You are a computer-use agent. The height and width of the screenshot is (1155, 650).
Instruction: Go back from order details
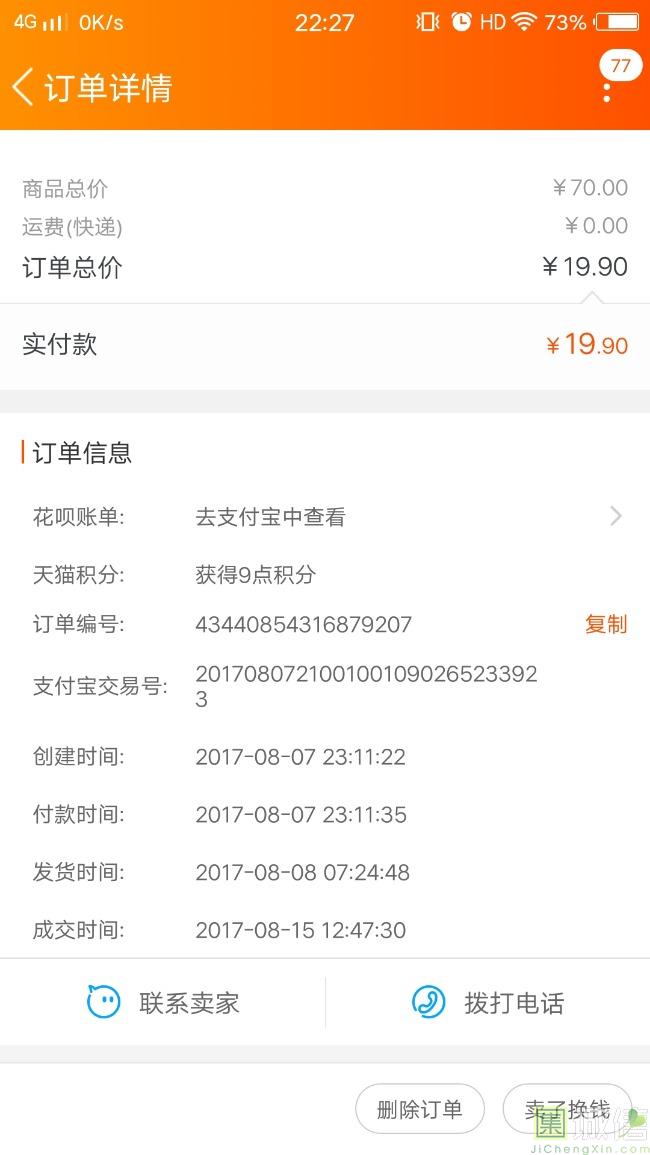(x=24, y=87)
